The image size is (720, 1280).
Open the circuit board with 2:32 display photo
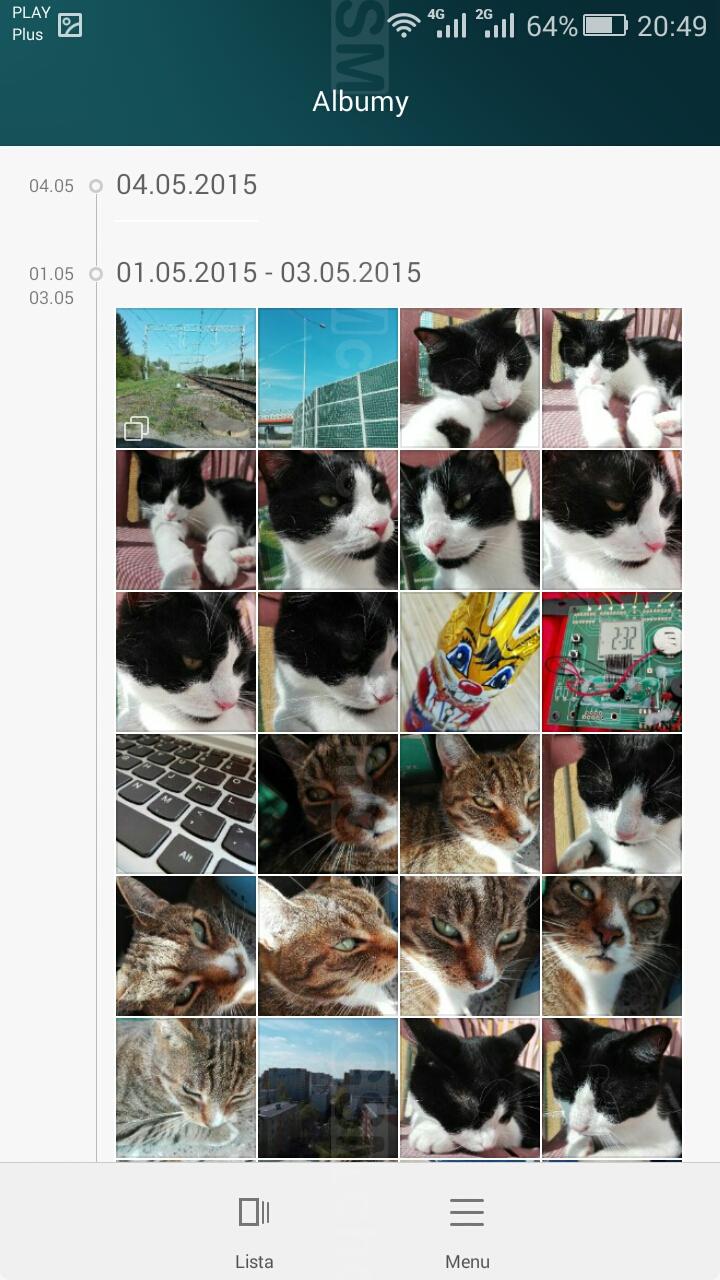pos(612,661)
